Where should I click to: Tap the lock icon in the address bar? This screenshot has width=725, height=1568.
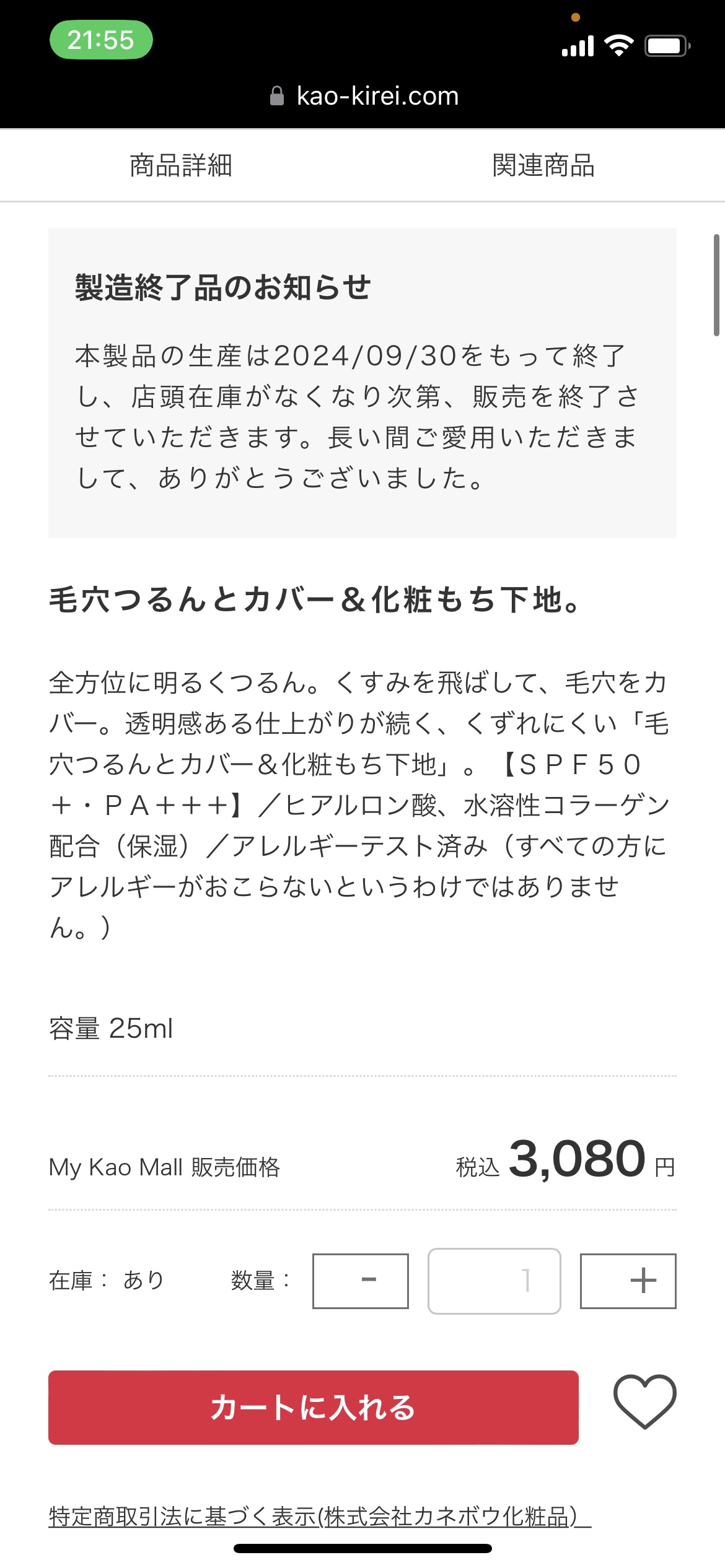pyautogui.click(x=276, y=94)
